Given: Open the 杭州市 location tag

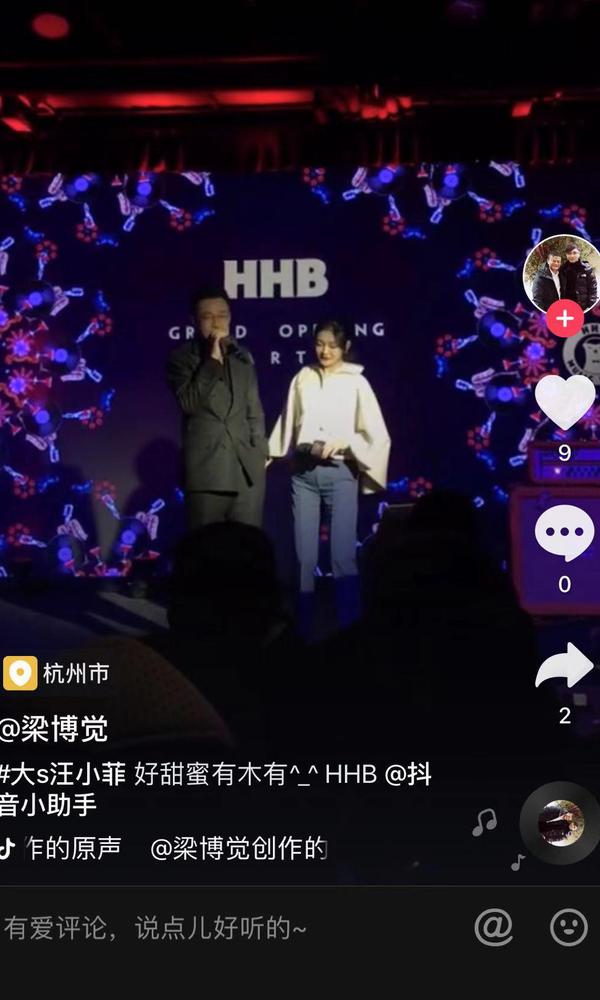Looking at the screenshot, I should tap(56, 673).
